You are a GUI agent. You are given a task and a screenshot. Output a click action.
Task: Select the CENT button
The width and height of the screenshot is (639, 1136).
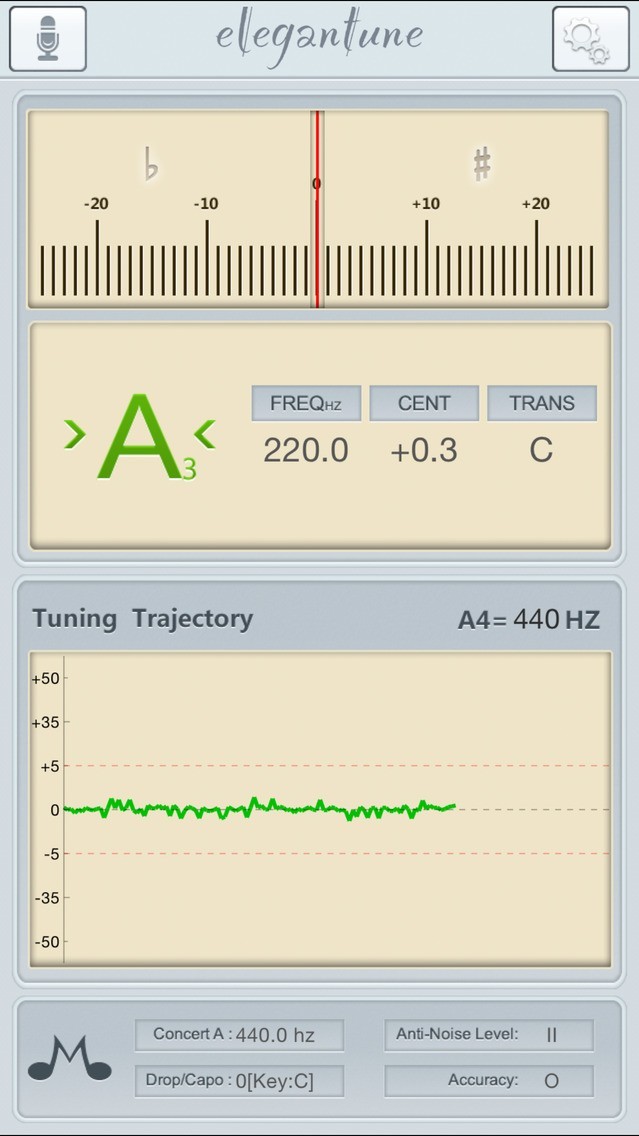pyautogui.click(x=424, y=403)
